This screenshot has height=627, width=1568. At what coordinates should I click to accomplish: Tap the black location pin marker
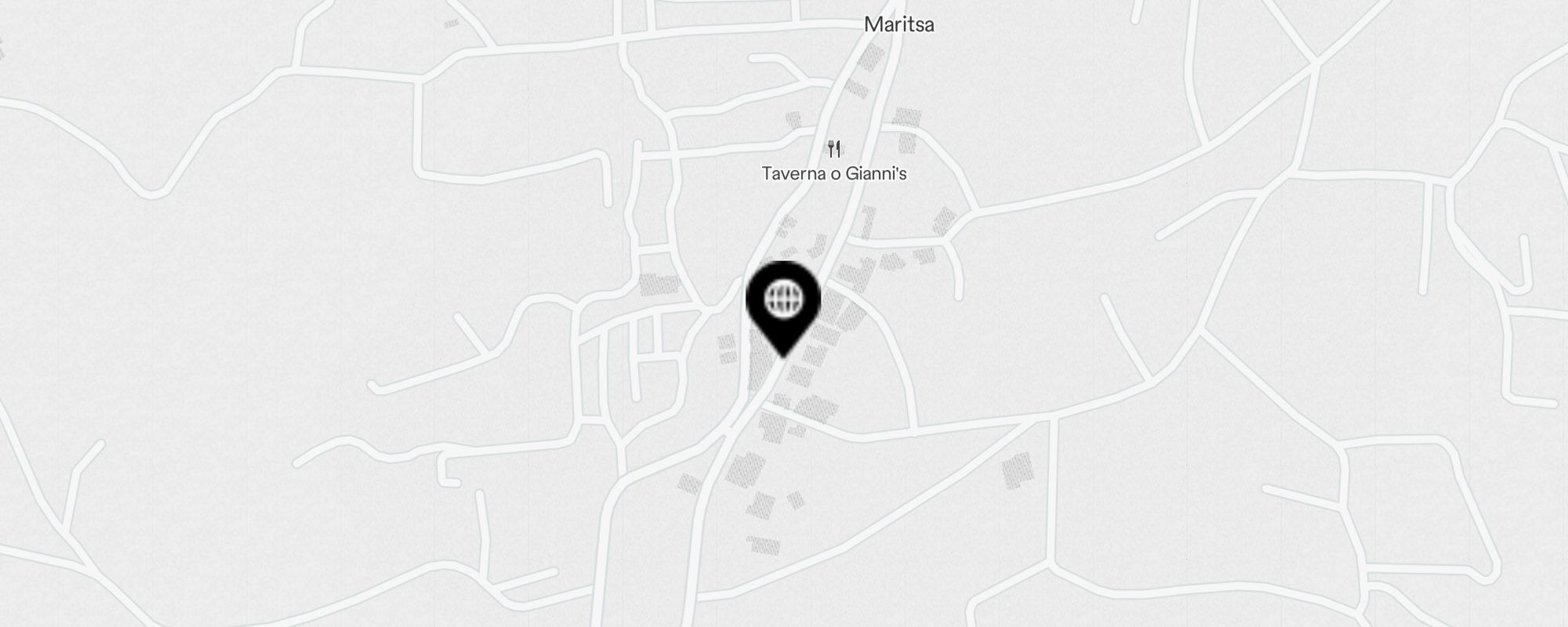click(782, 303)
